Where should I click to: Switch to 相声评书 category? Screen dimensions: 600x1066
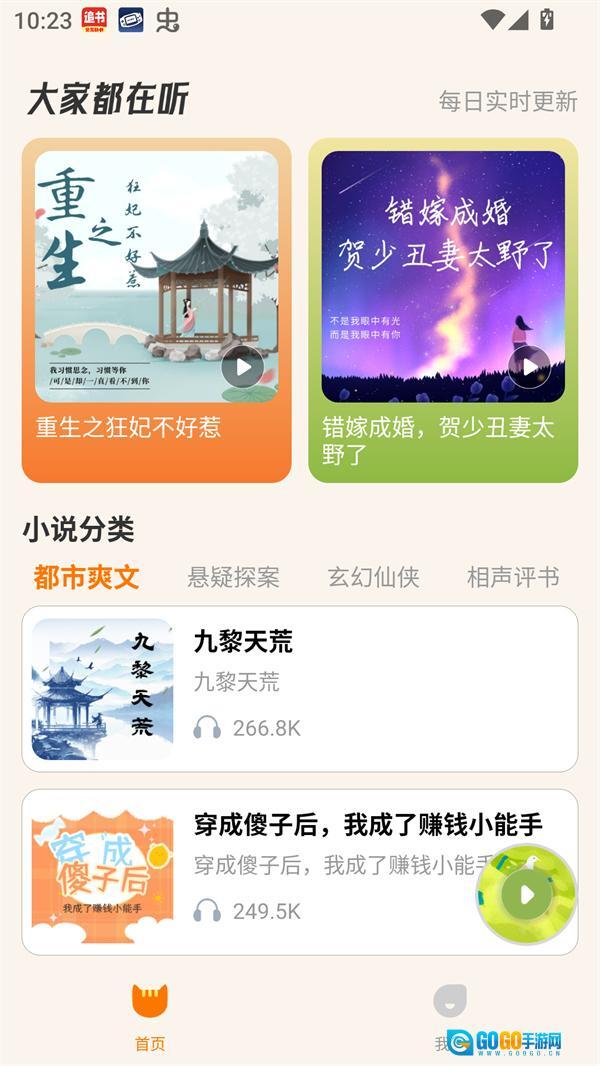(x=512, y=577)
